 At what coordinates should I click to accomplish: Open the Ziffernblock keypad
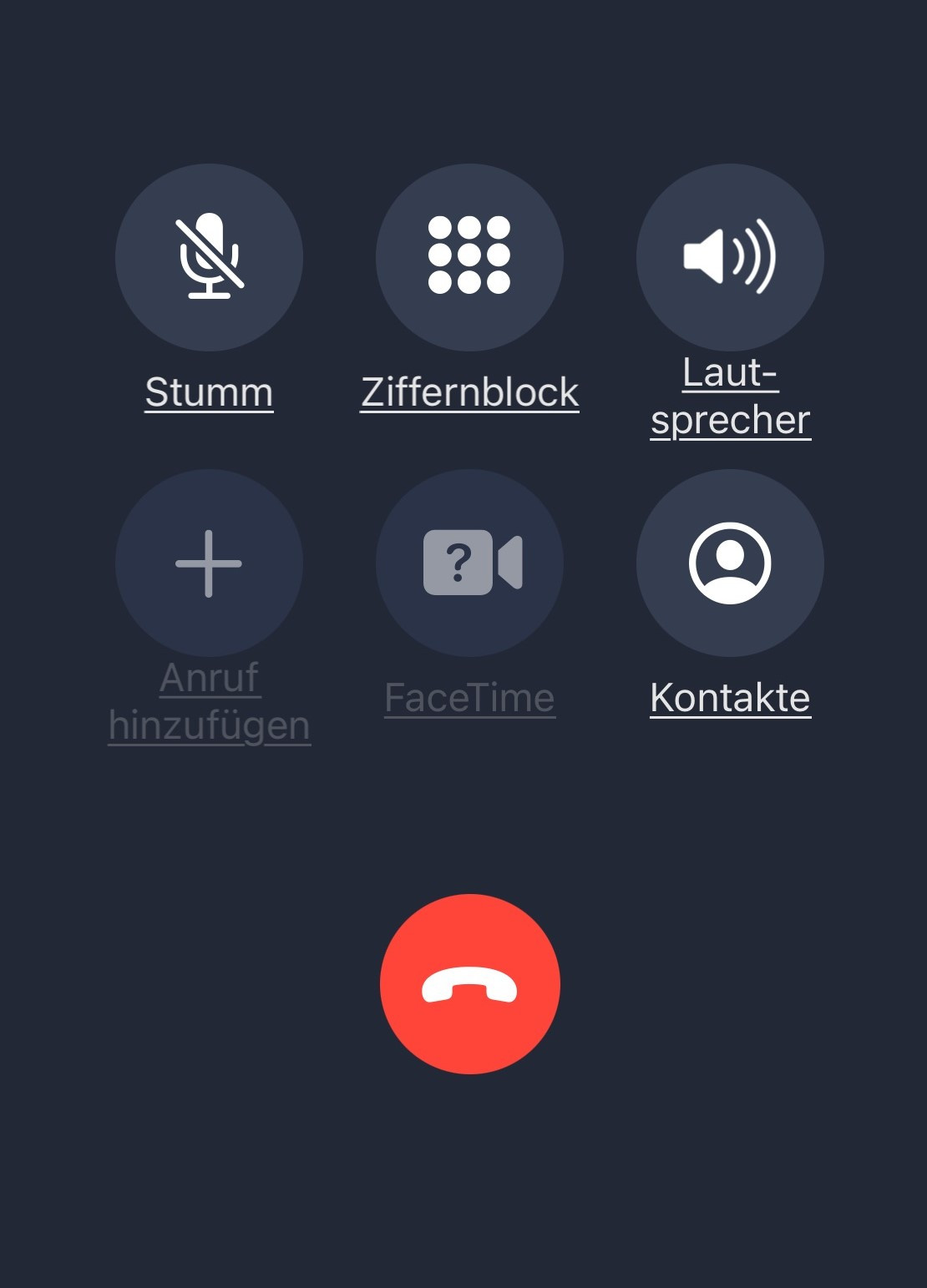click(469, 257)
